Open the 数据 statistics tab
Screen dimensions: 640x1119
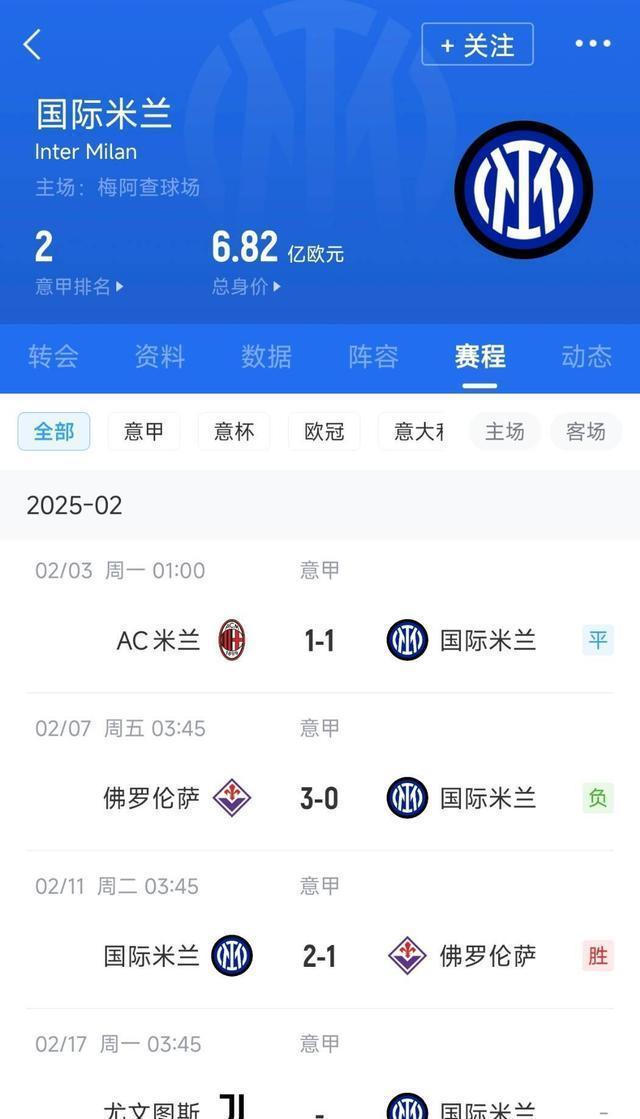click(x=266, y=357)
